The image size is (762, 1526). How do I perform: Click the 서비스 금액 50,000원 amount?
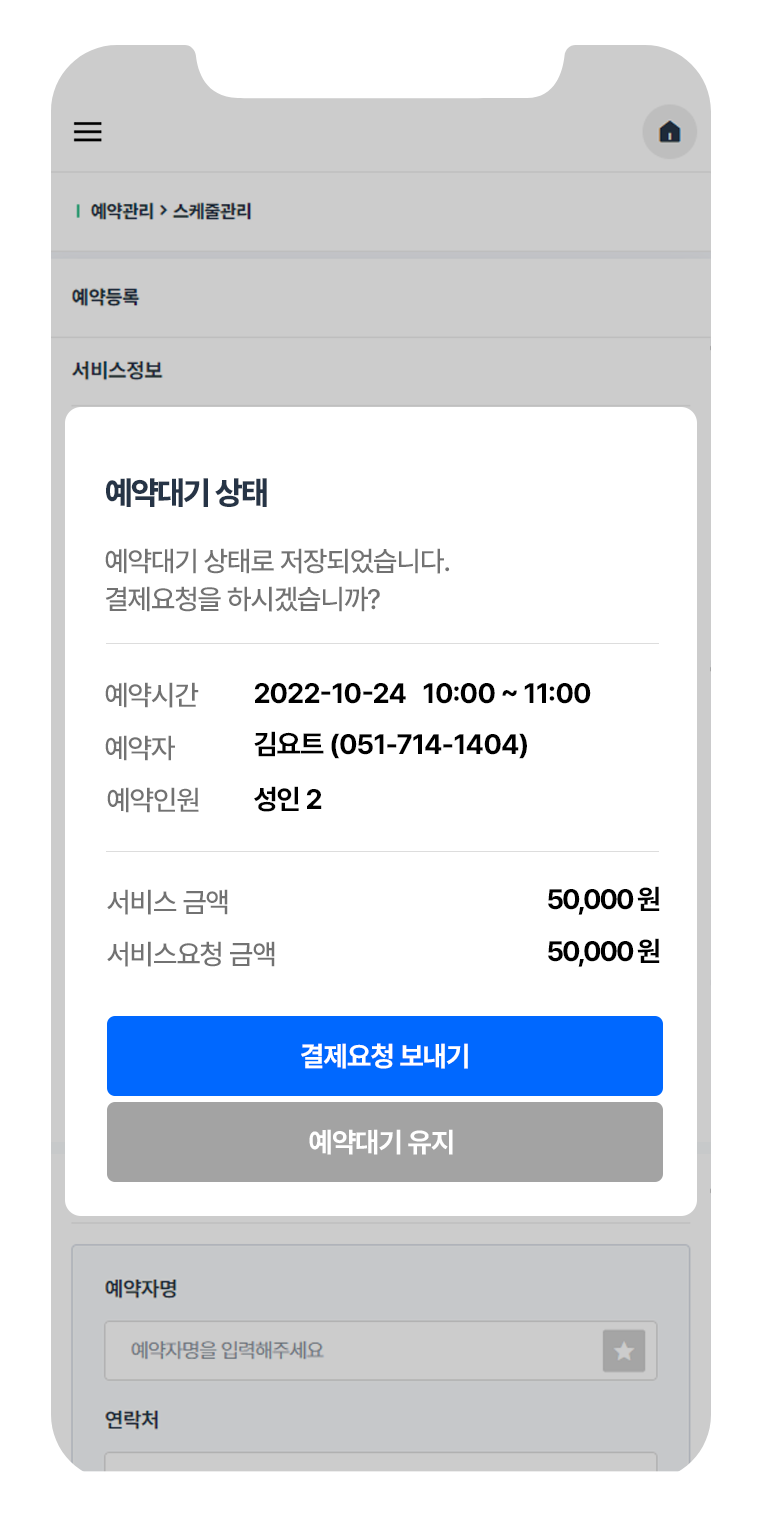[603, 899]
